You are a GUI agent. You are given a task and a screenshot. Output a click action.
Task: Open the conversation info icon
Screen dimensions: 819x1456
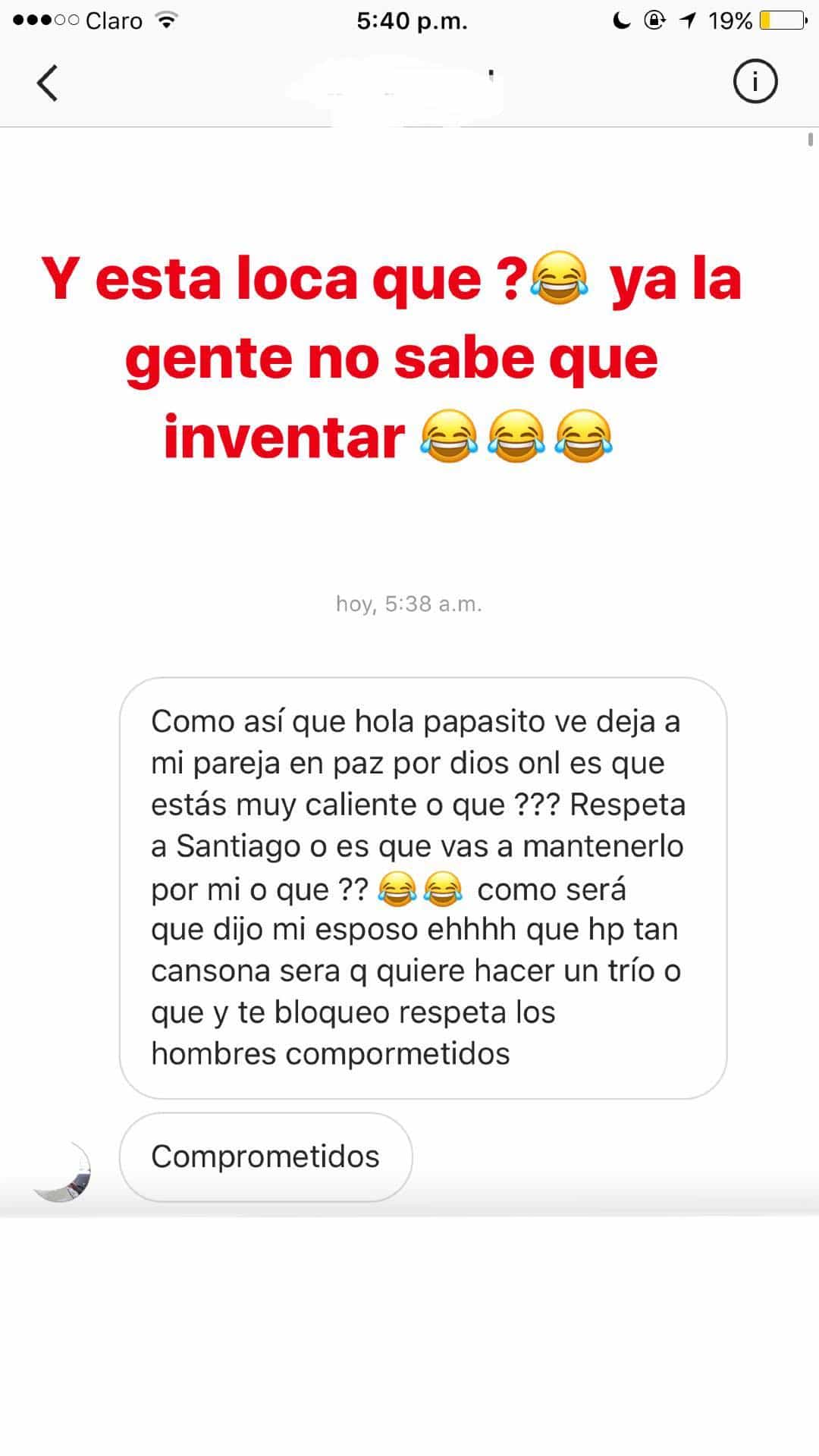tap(755, 81)
